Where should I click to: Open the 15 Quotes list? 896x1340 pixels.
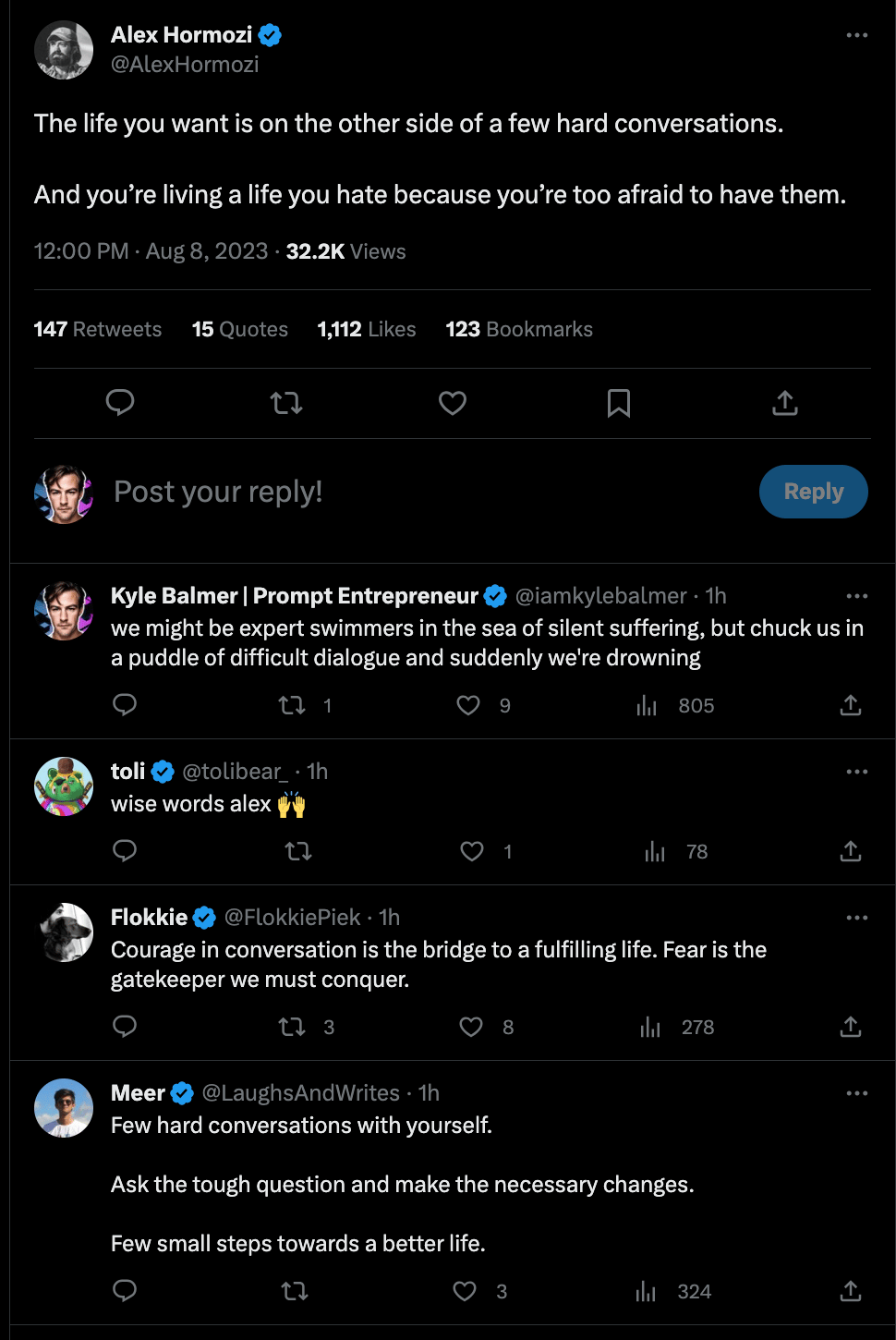point(240,330)
